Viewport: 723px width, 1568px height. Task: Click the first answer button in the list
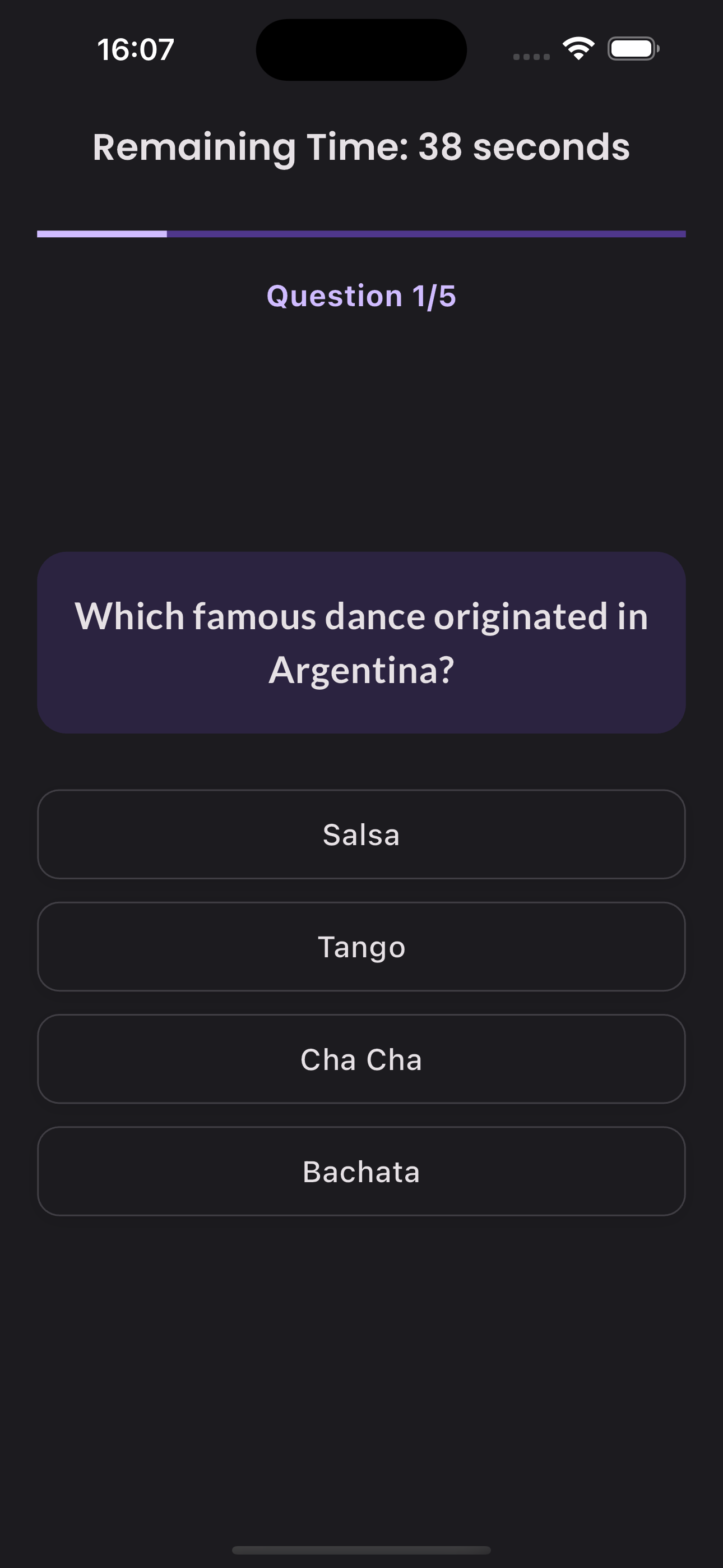361,834
